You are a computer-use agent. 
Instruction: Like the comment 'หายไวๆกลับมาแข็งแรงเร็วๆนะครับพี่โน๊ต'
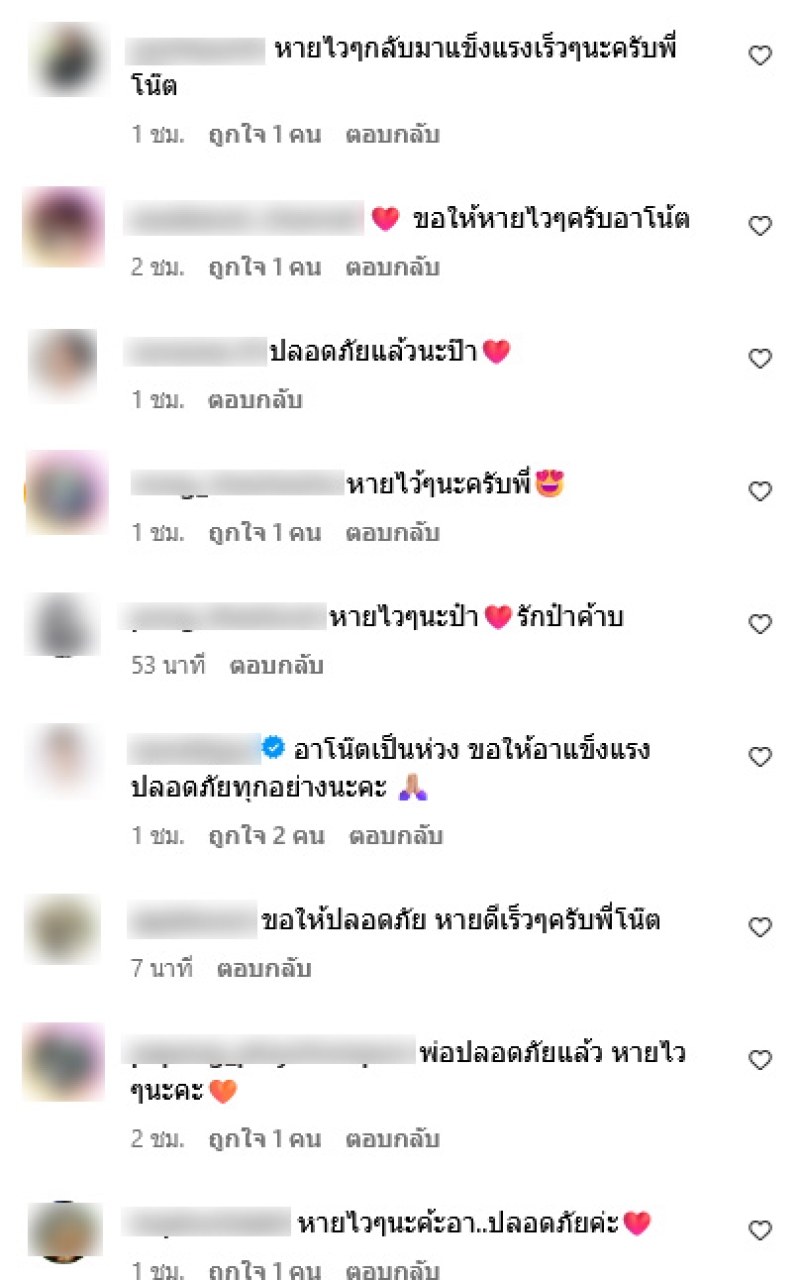coord(760,57)
